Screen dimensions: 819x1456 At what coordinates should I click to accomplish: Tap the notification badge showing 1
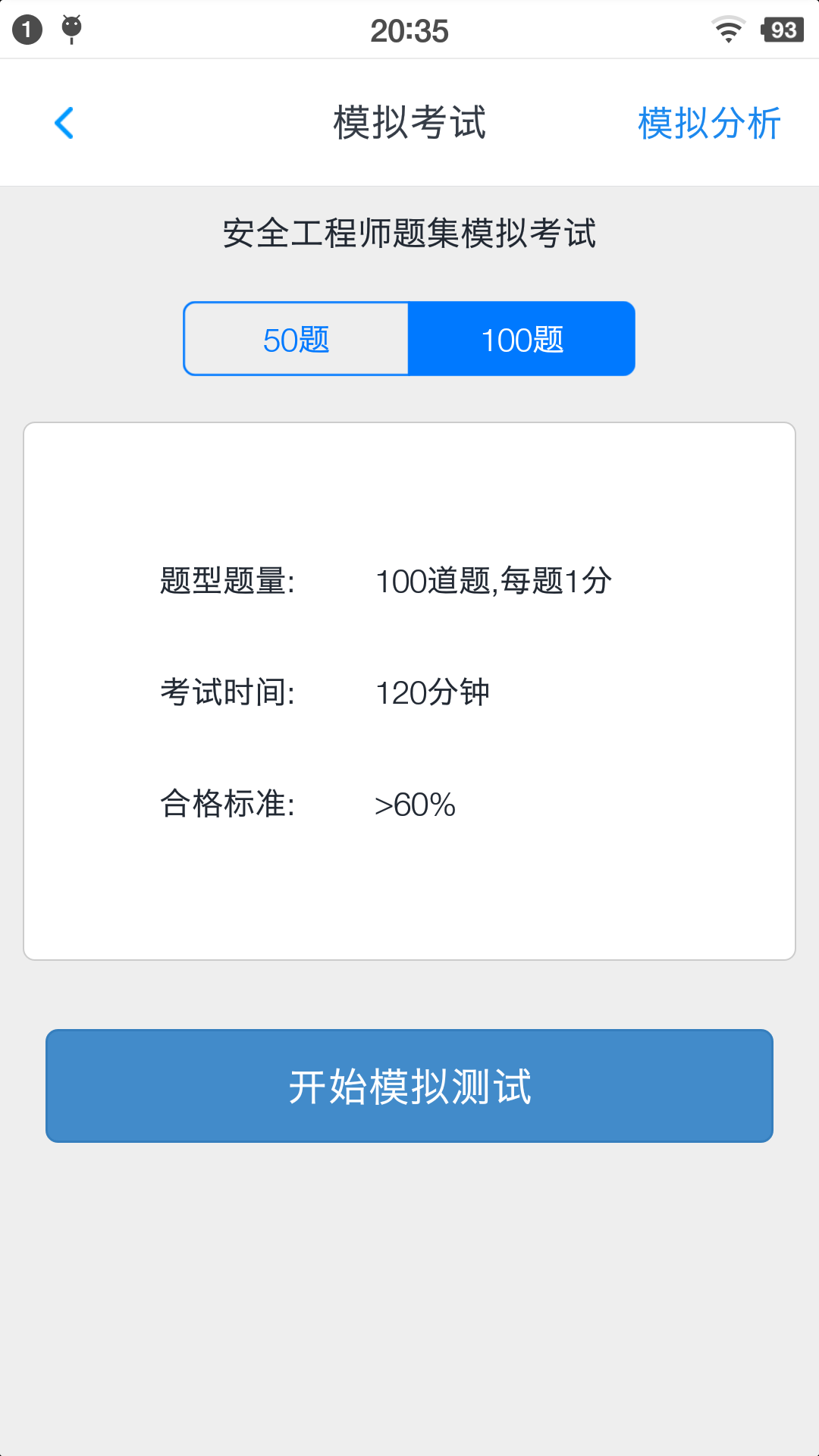click(x=27, y=29)
